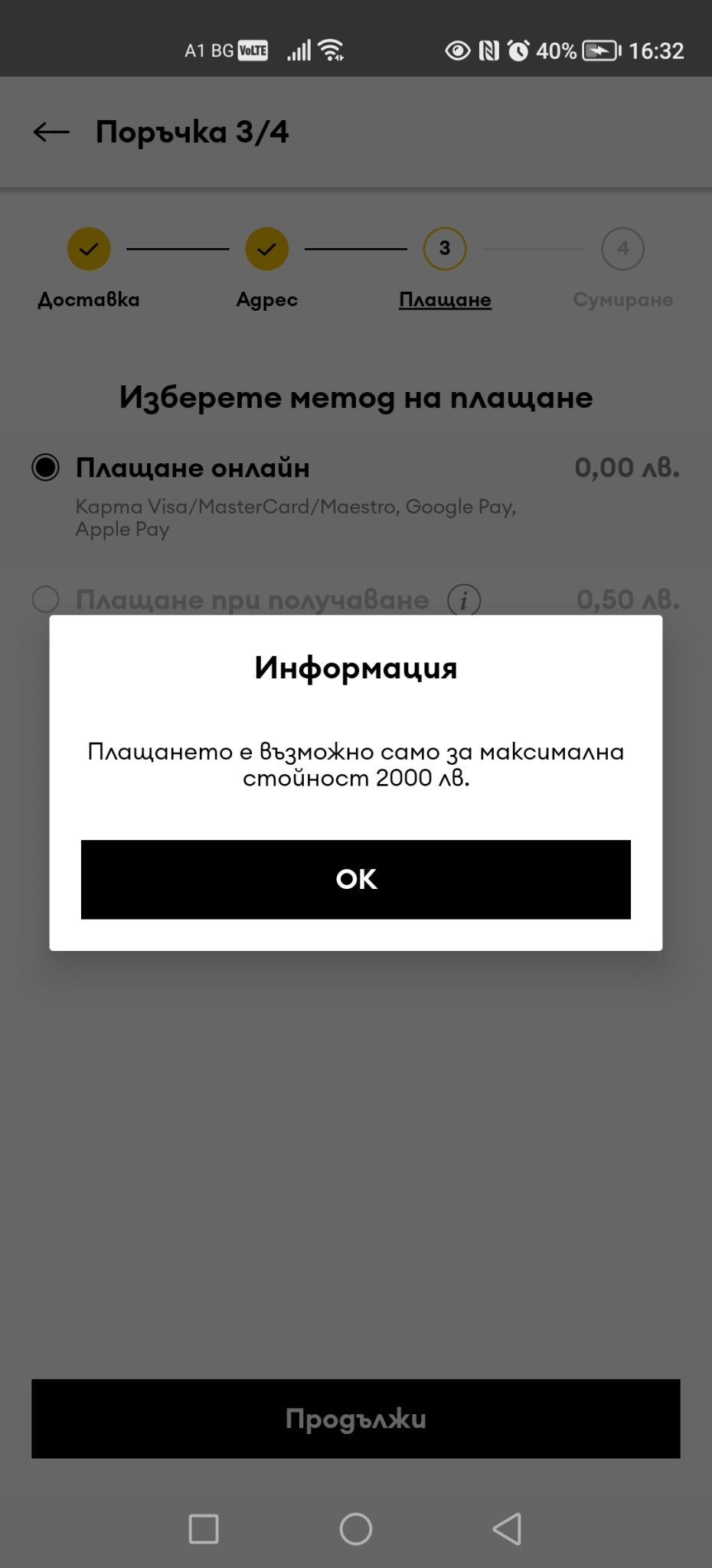Image resolution: width=712 pixels, height=1568 pixels.
Task: Select the Плащане онлайн radio button
Action: pyautogui.click(x=45, y=467)
